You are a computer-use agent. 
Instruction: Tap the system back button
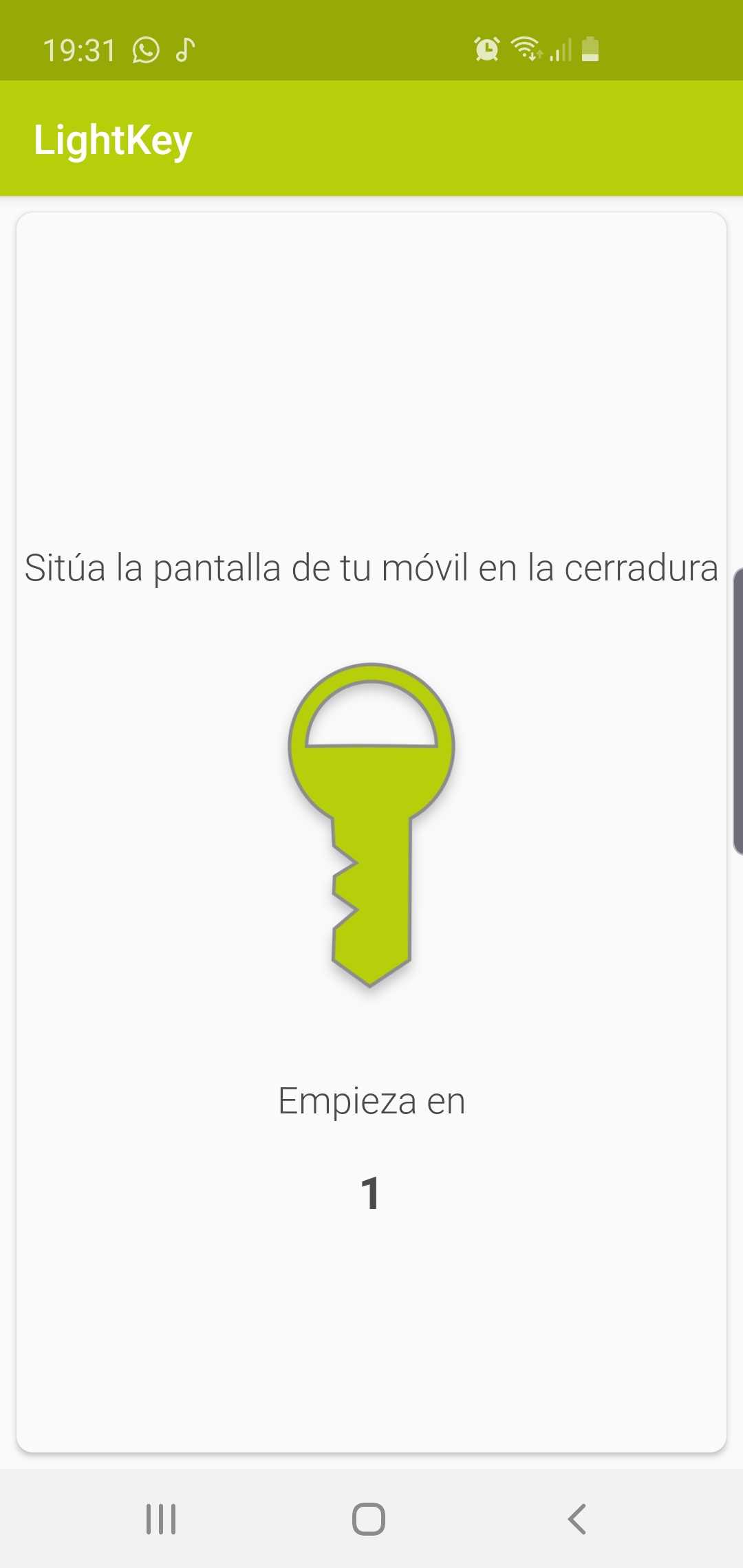point(577,1518)
